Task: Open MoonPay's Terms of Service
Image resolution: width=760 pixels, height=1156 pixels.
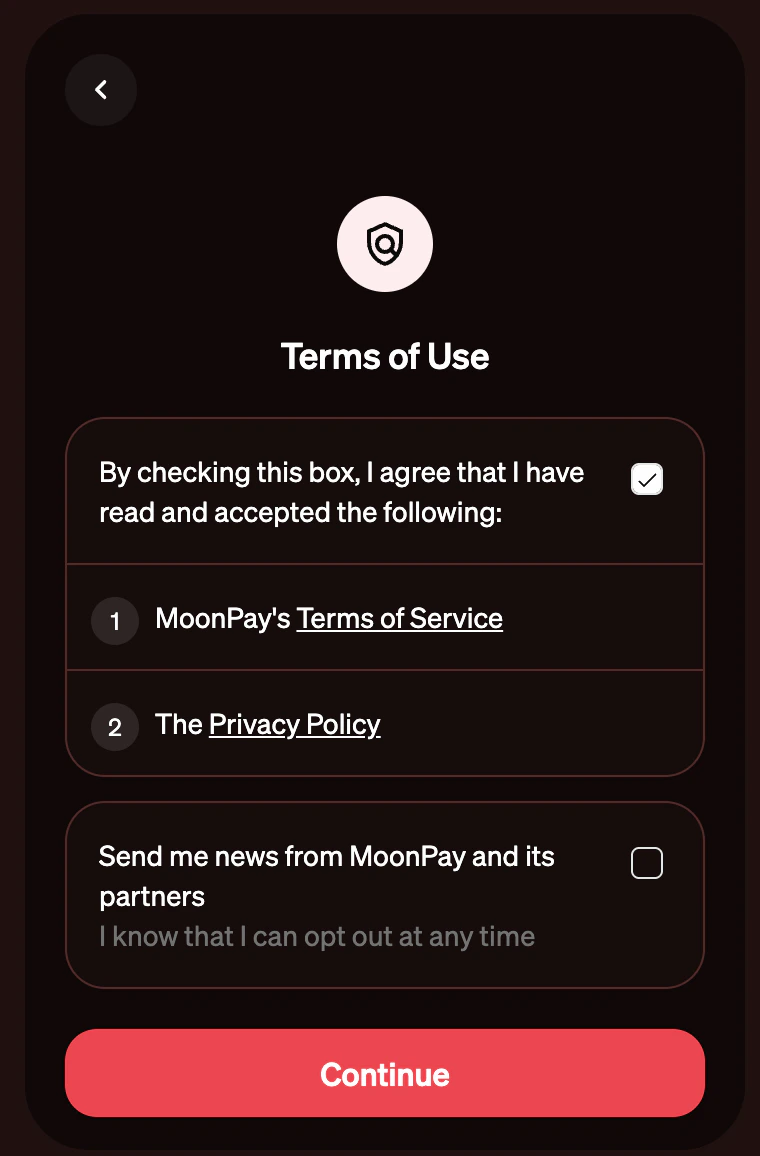Action: pos(399,618)
